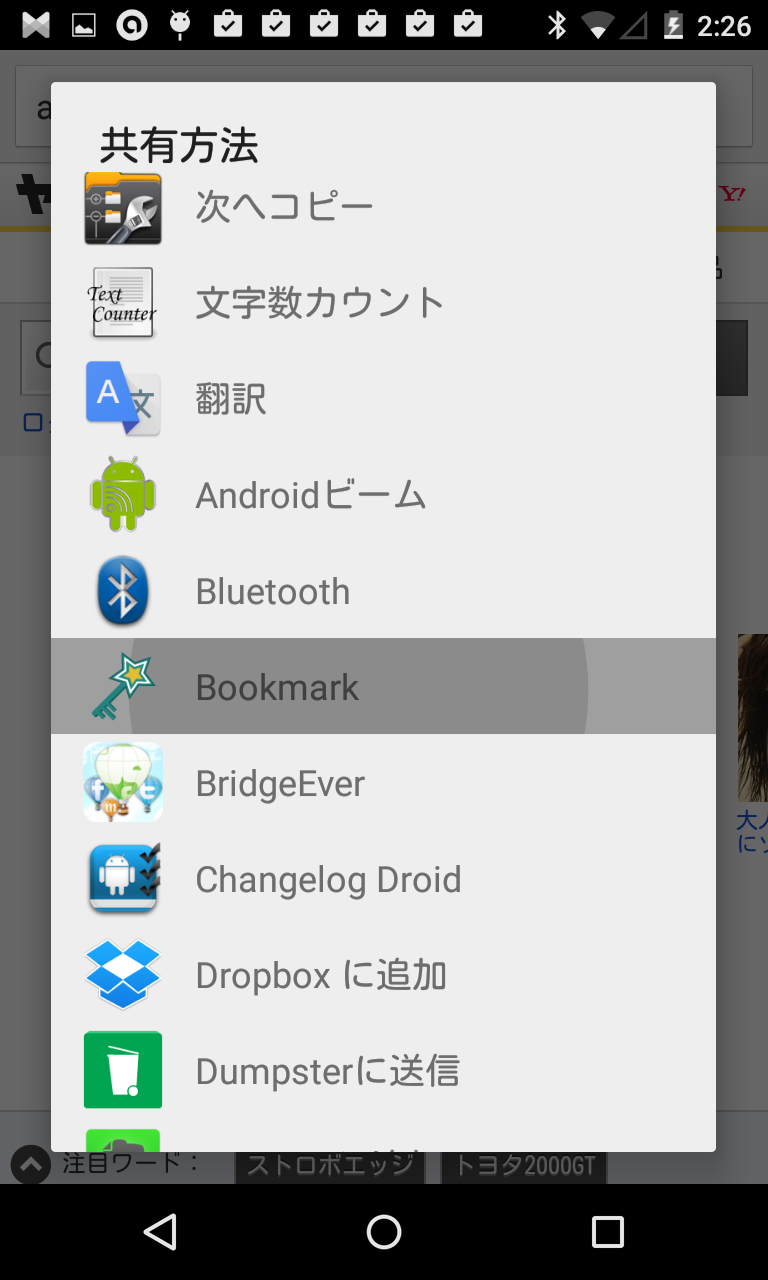
Task: Open the トヨタ2000GT keyword link
Action: coord(524,1164)
